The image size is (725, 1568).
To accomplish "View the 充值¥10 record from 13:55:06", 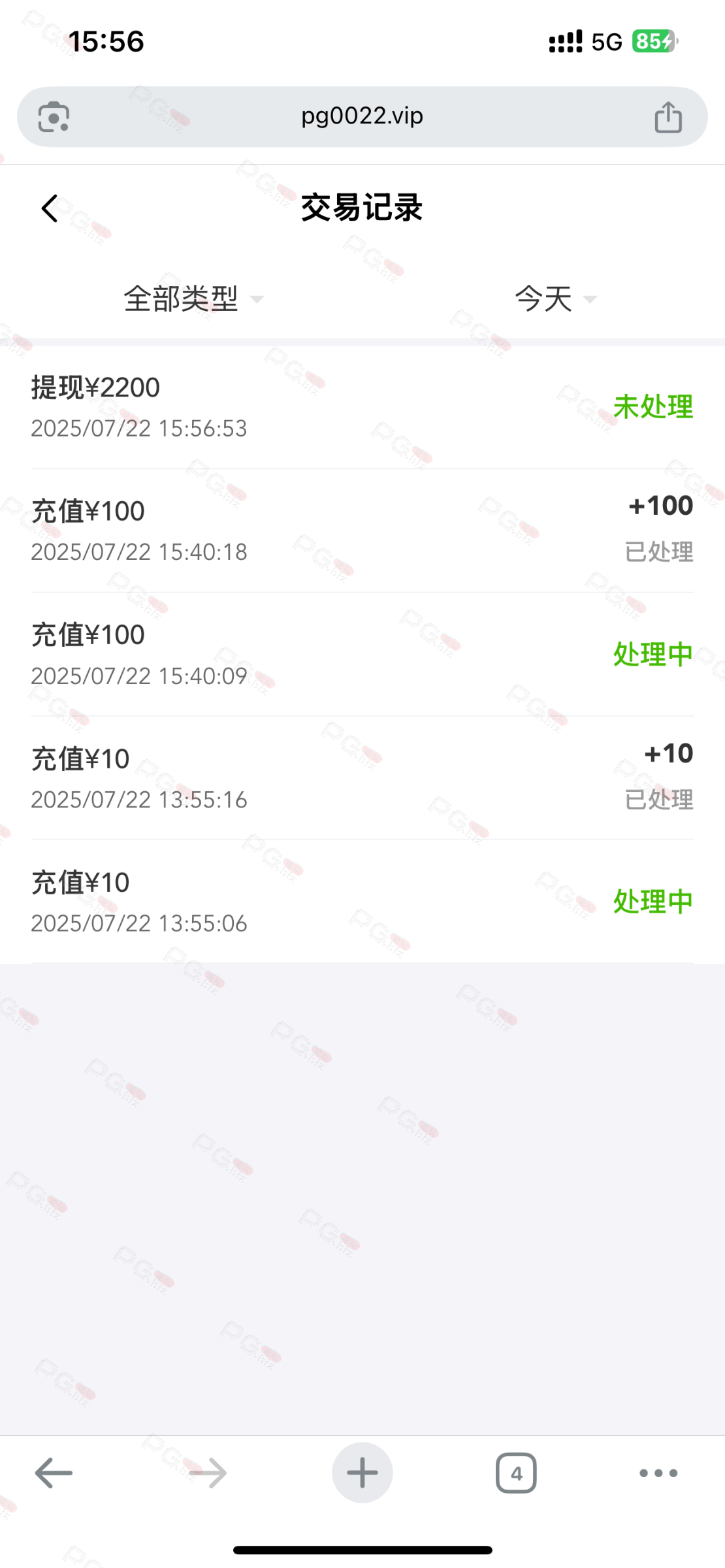I will click(x=362, y=902).
